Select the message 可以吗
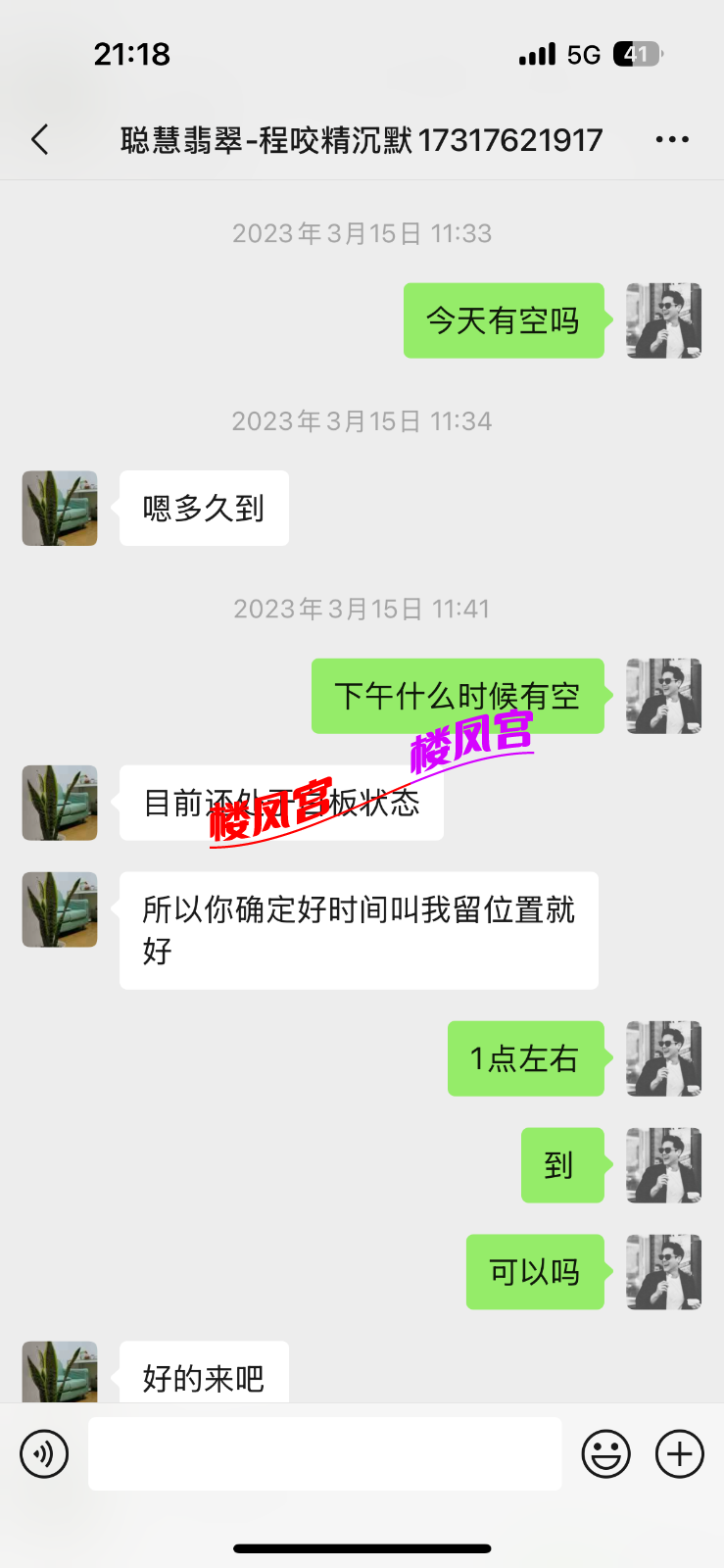Screen dimensions: 724x1568 tap(535, 1272)
